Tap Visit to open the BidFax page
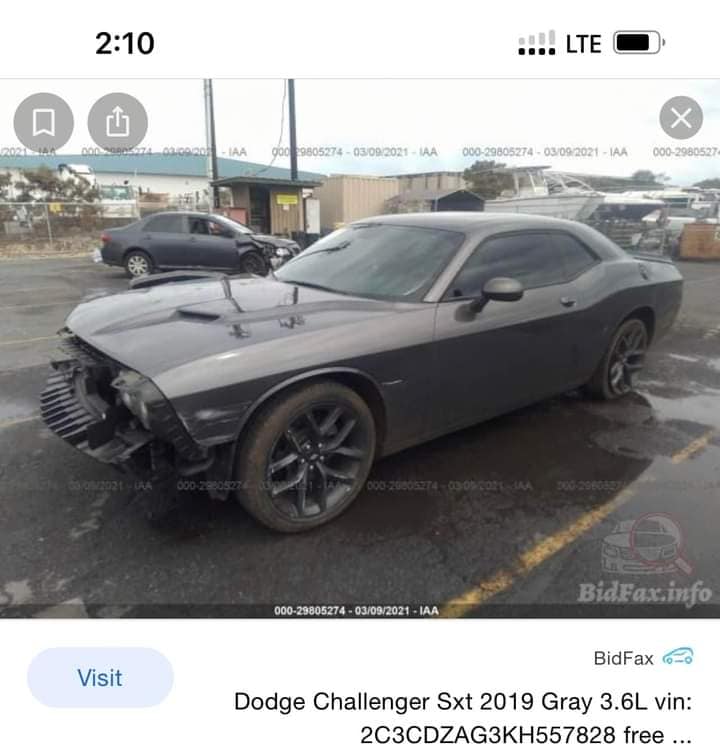 tap(100, 678)
